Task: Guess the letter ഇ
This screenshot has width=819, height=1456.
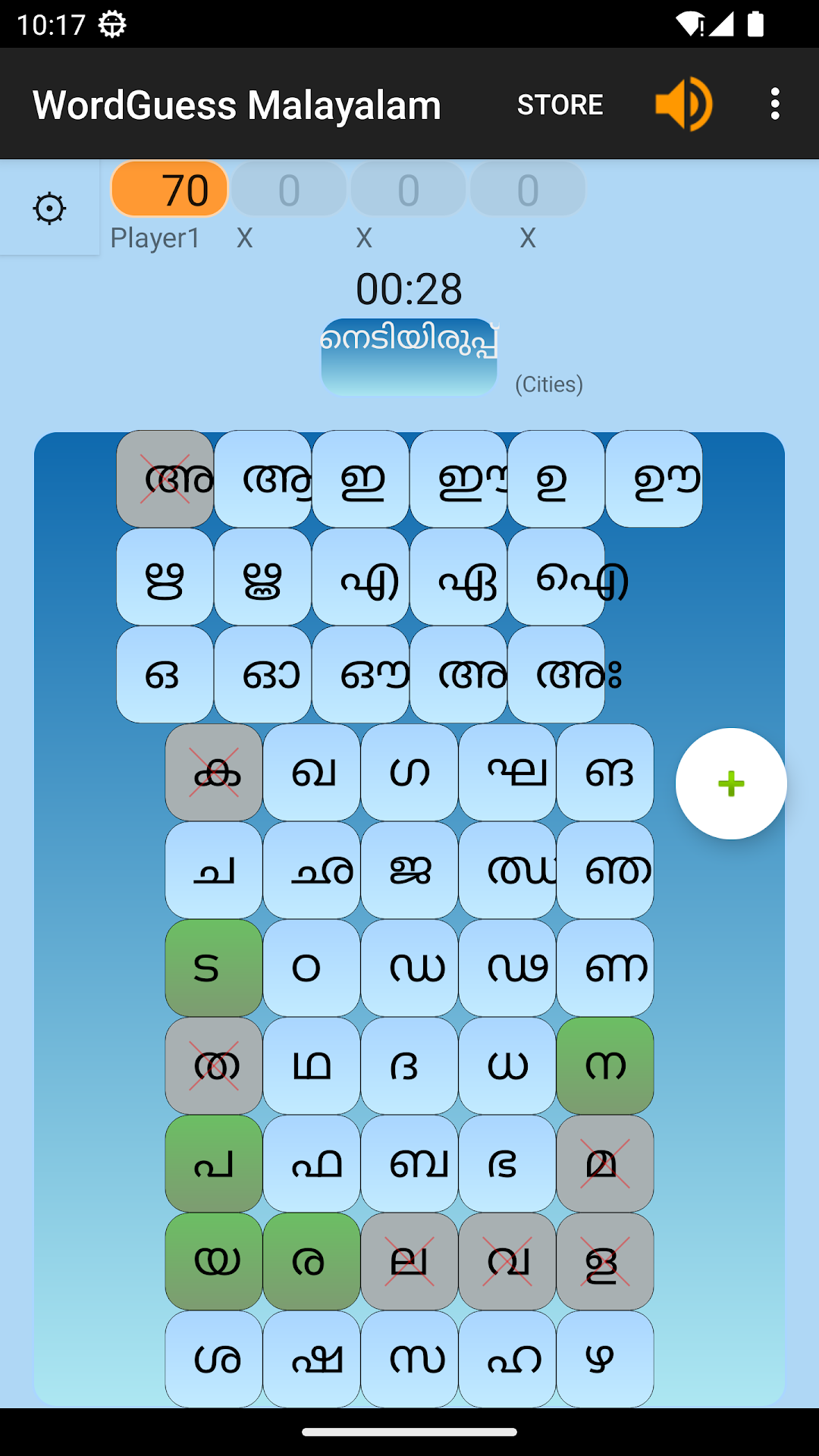Action: click(361, 479)
